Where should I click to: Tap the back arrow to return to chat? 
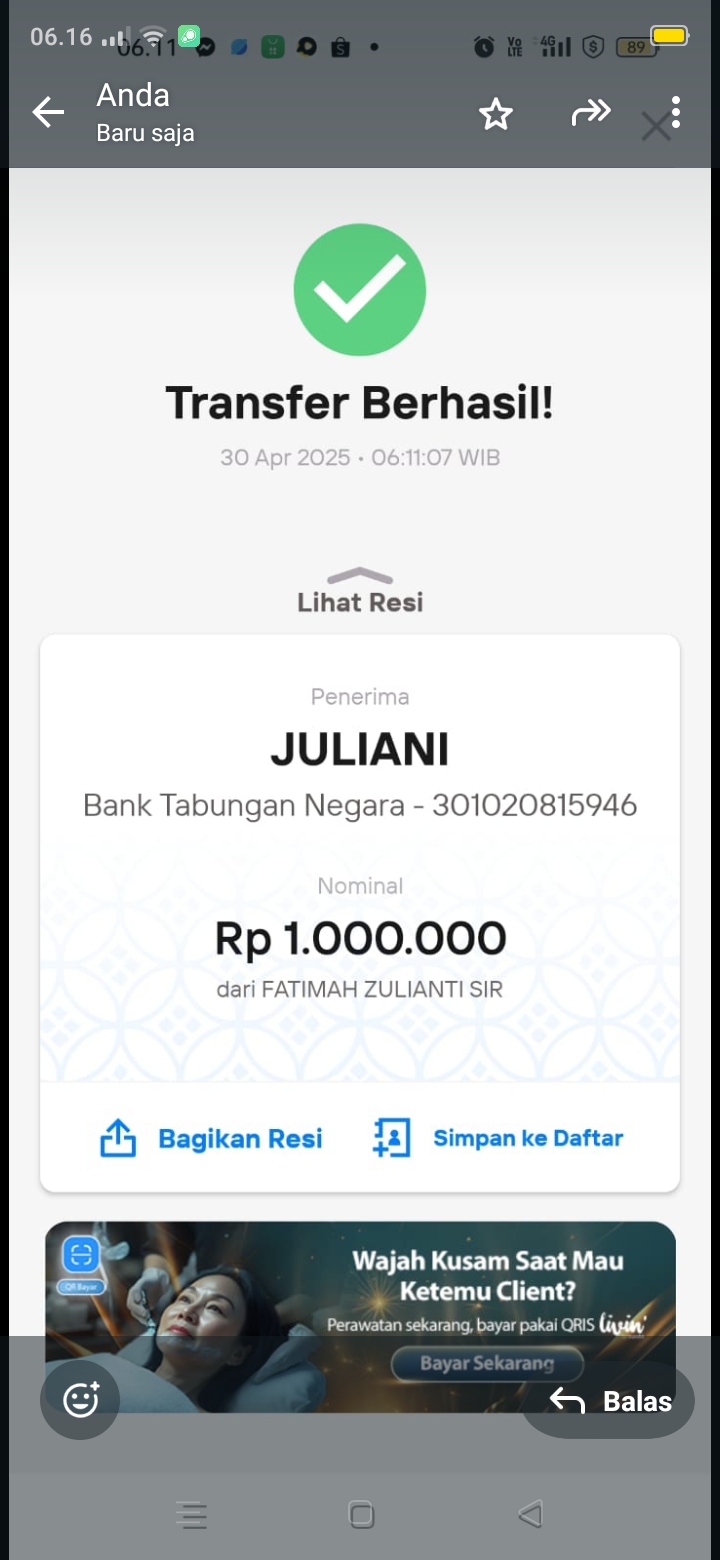tap(48, 112)
